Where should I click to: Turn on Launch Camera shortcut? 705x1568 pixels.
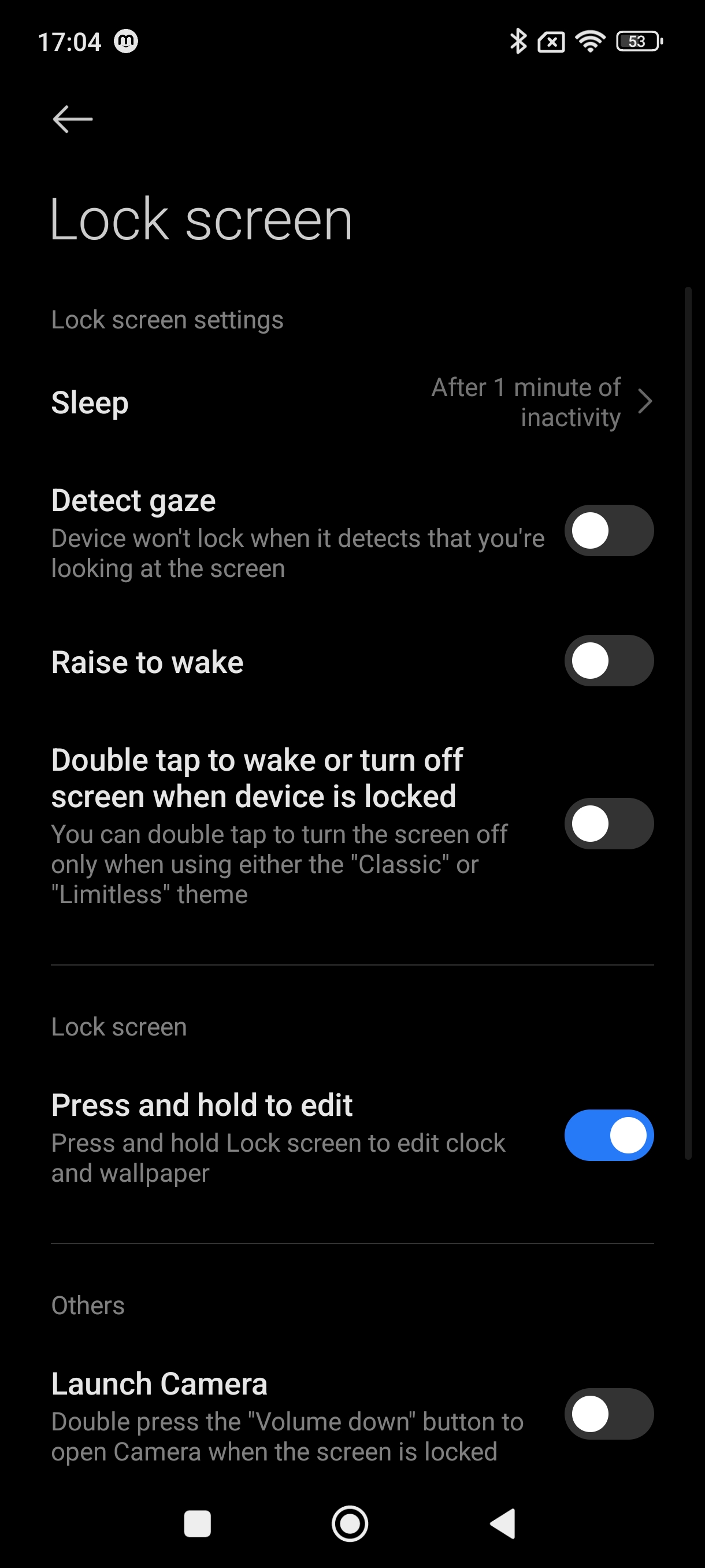click(608, 1414)
